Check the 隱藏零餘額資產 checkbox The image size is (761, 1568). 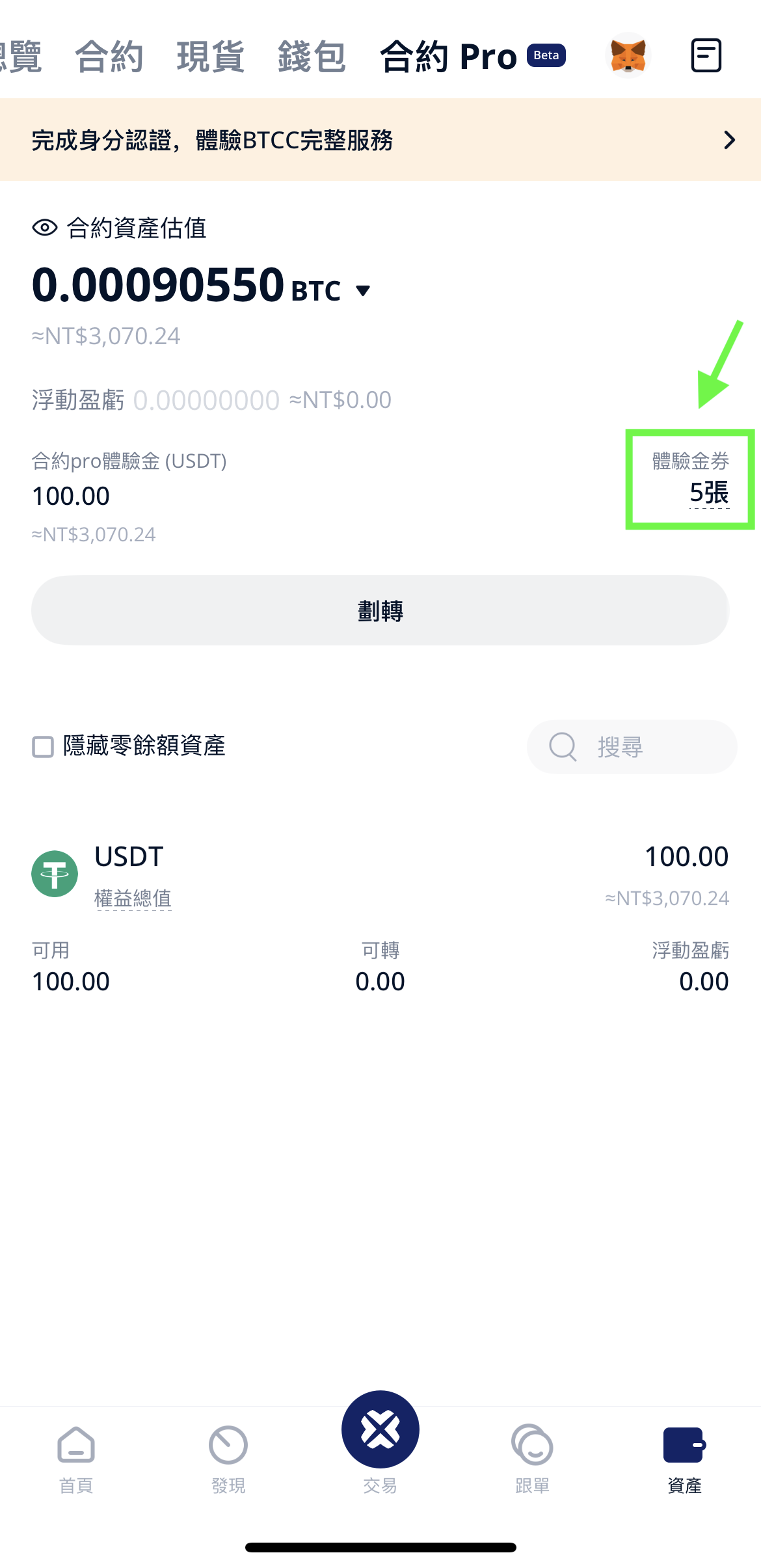(44, 746)
